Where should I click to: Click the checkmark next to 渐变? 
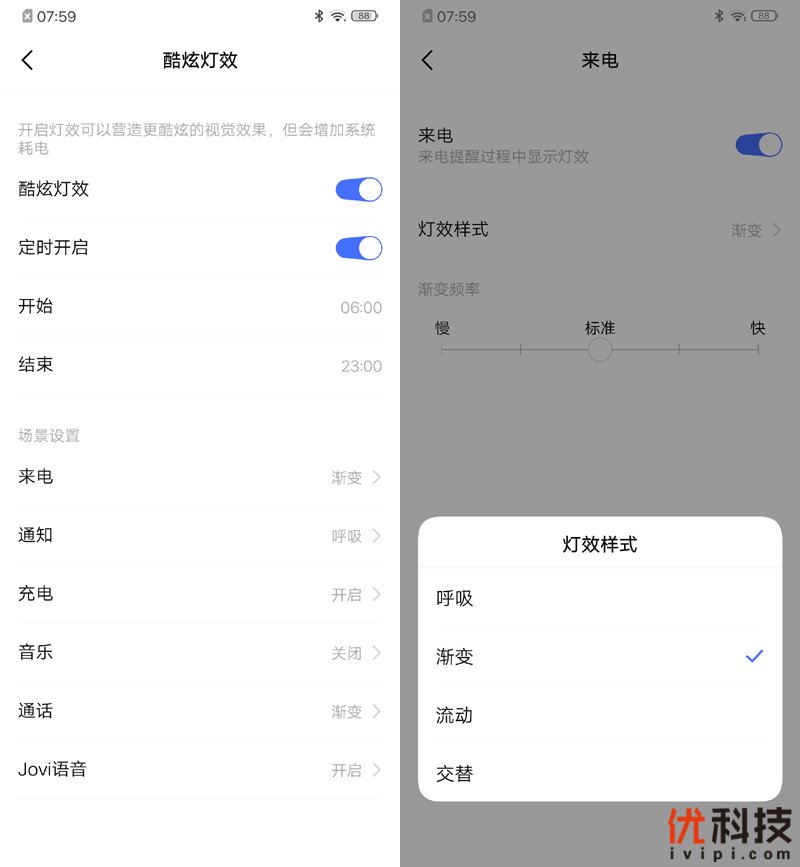(756, 657)
